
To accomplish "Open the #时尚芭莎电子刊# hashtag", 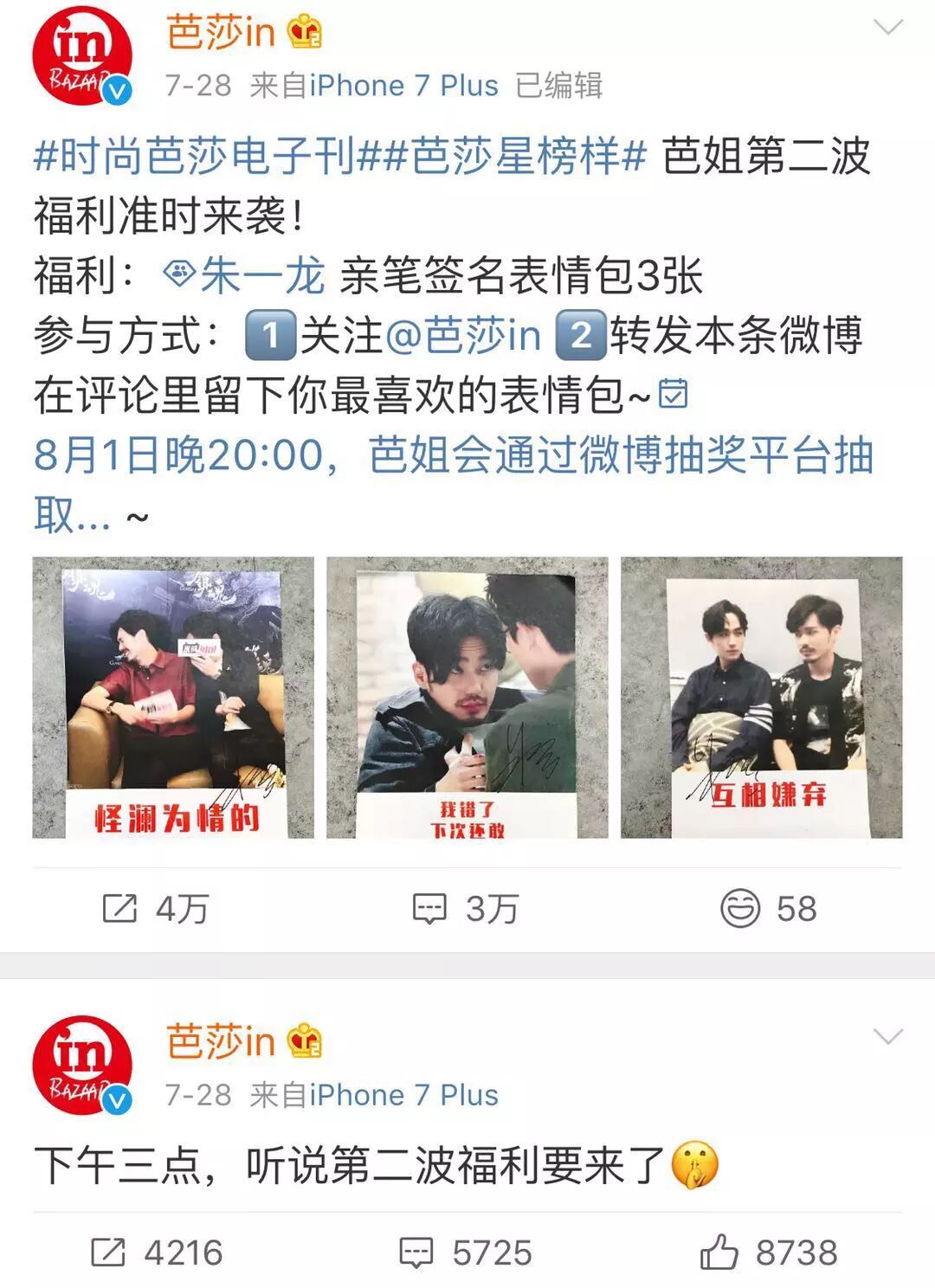I will (x=195, y=157).
